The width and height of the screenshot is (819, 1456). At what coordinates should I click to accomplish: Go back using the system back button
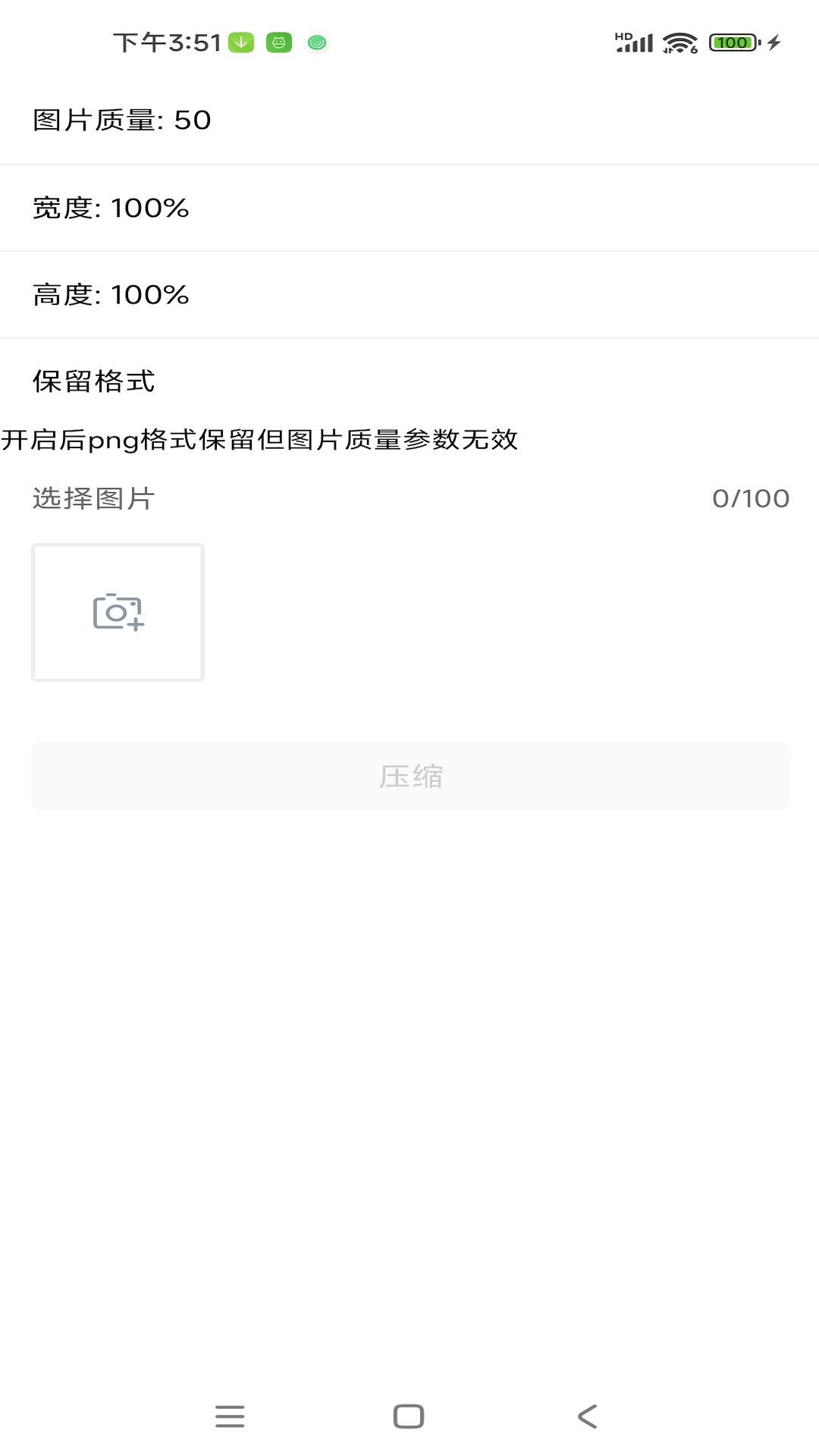(588, 1417)
